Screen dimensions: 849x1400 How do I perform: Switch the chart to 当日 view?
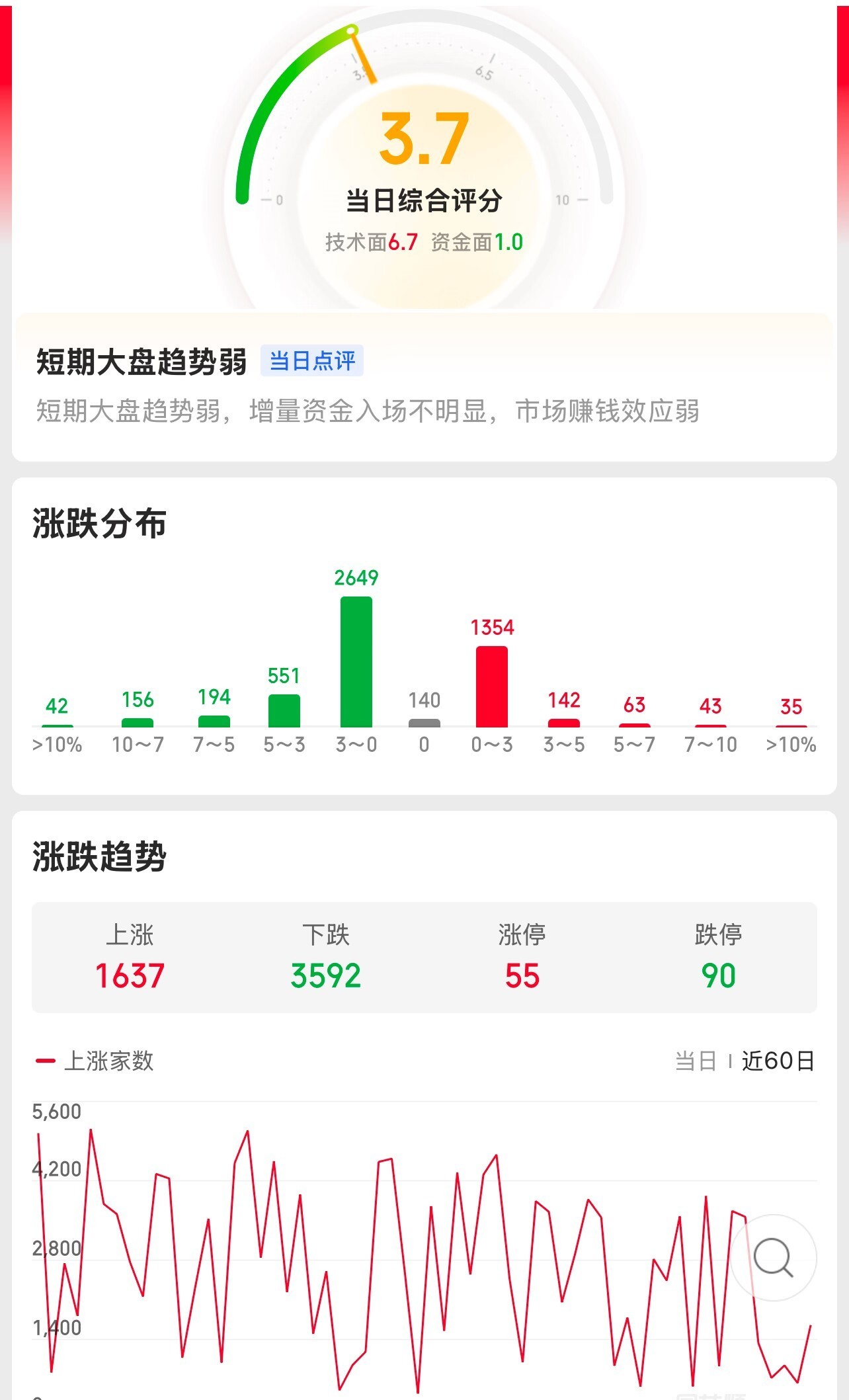pos(696,1061)
